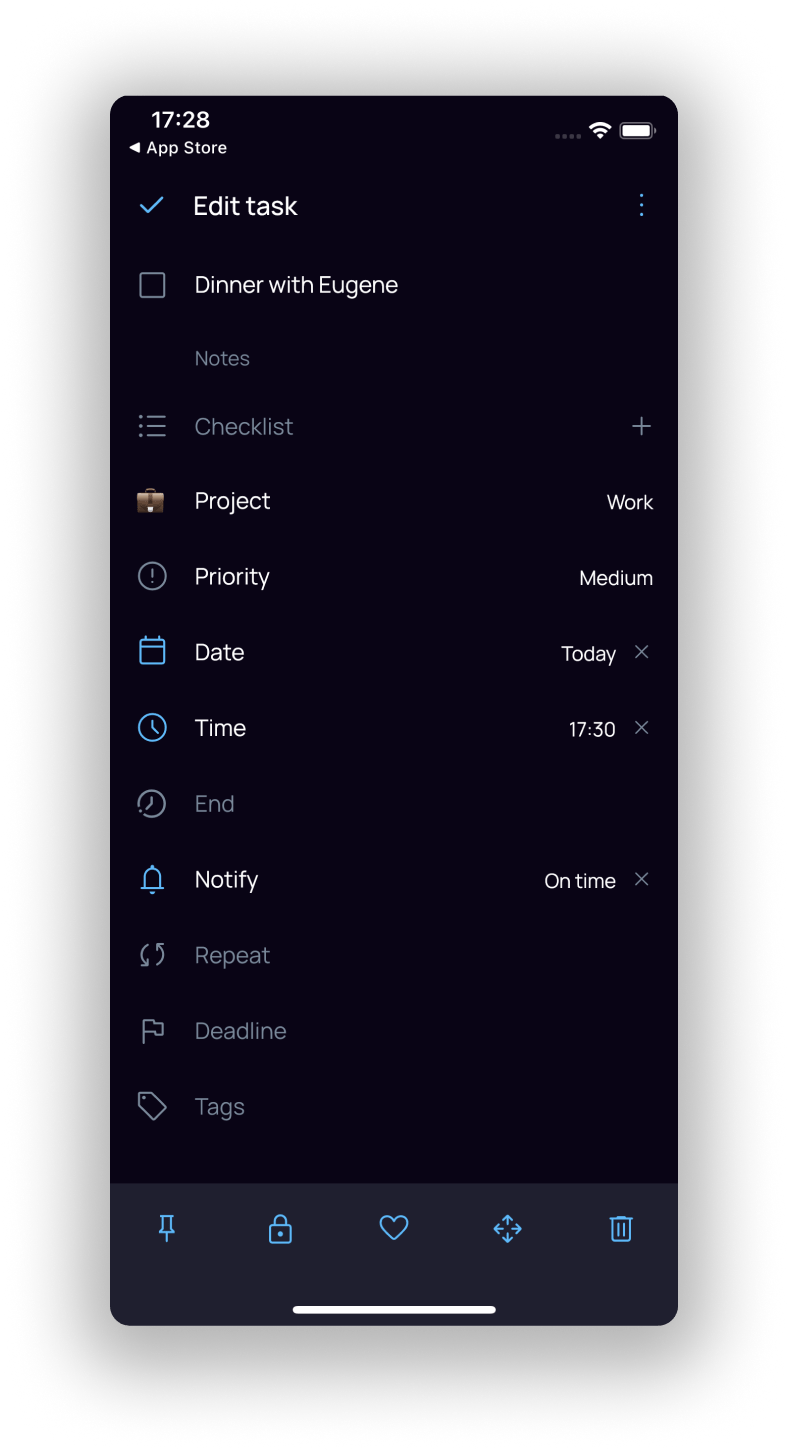Screen dimensions: 788x1451
Task: Tap the lock icon to protect the task
Action: [280, 1228]
